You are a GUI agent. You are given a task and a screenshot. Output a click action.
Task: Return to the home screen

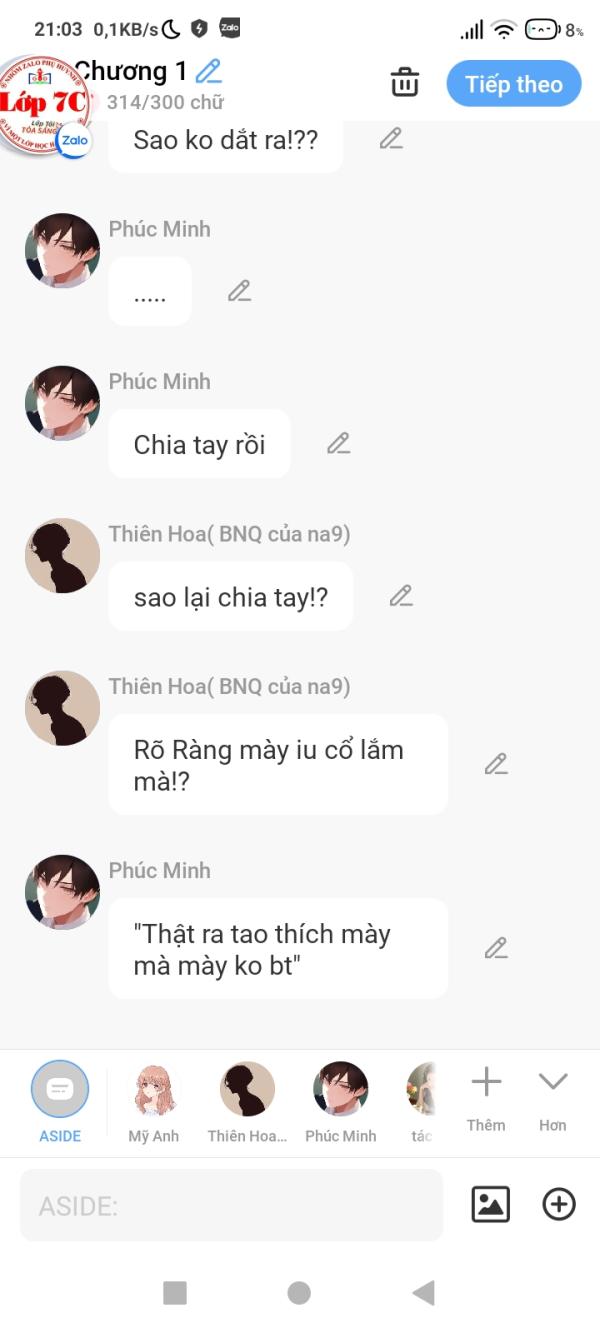coord(299,1293)
